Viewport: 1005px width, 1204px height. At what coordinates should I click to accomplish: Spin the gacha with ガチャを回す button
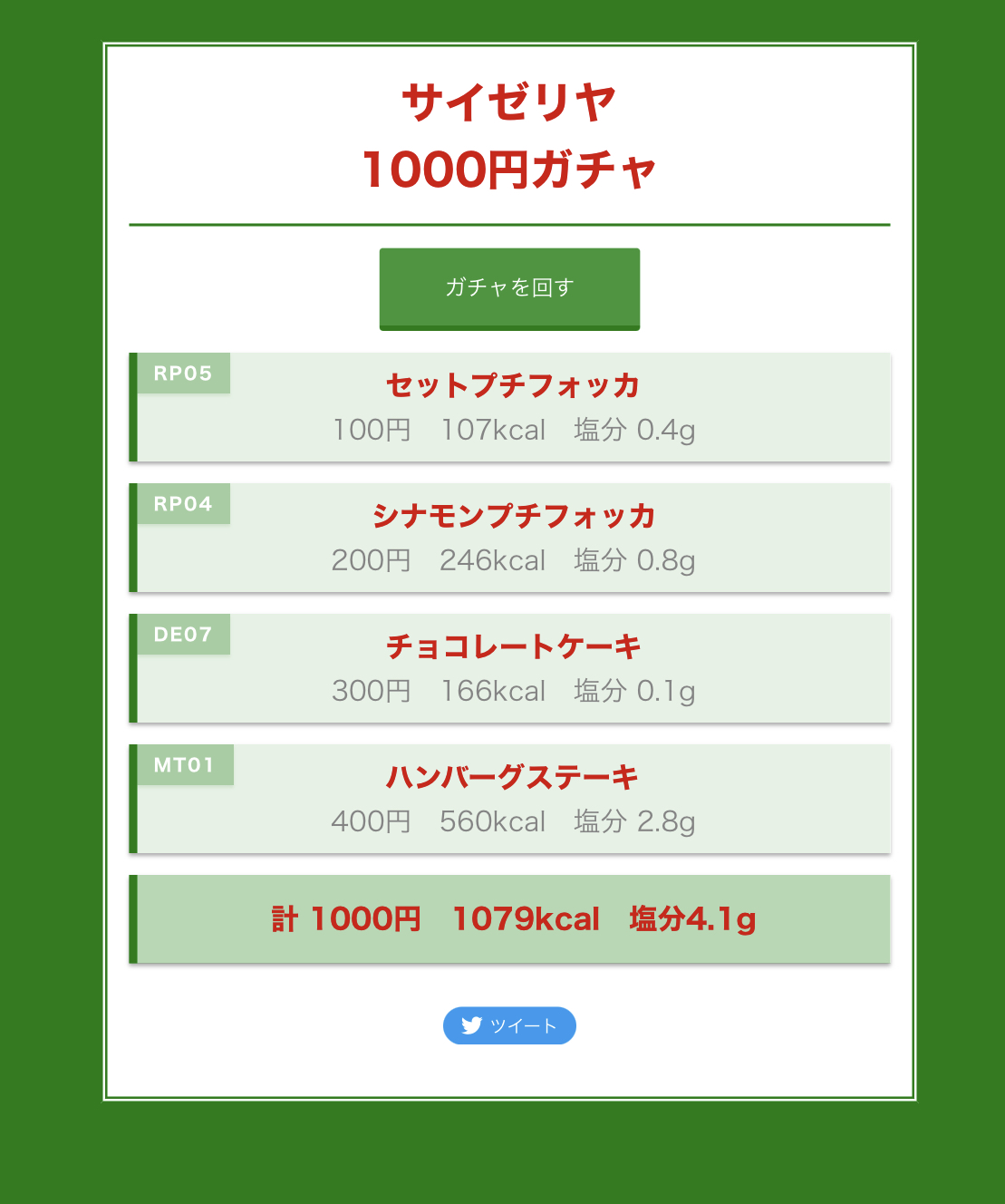(509, 289)
